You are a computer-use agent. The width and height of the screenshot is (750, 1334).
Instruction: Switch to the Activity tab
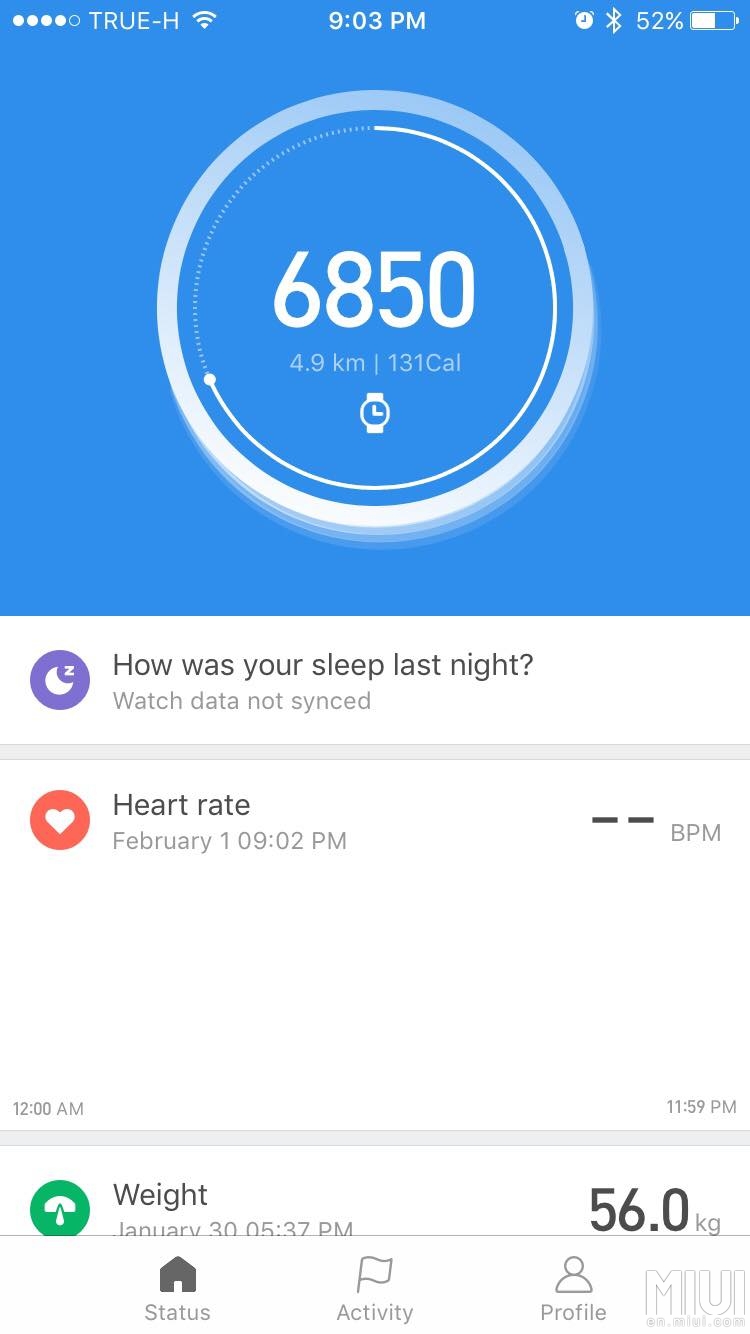374,1290
